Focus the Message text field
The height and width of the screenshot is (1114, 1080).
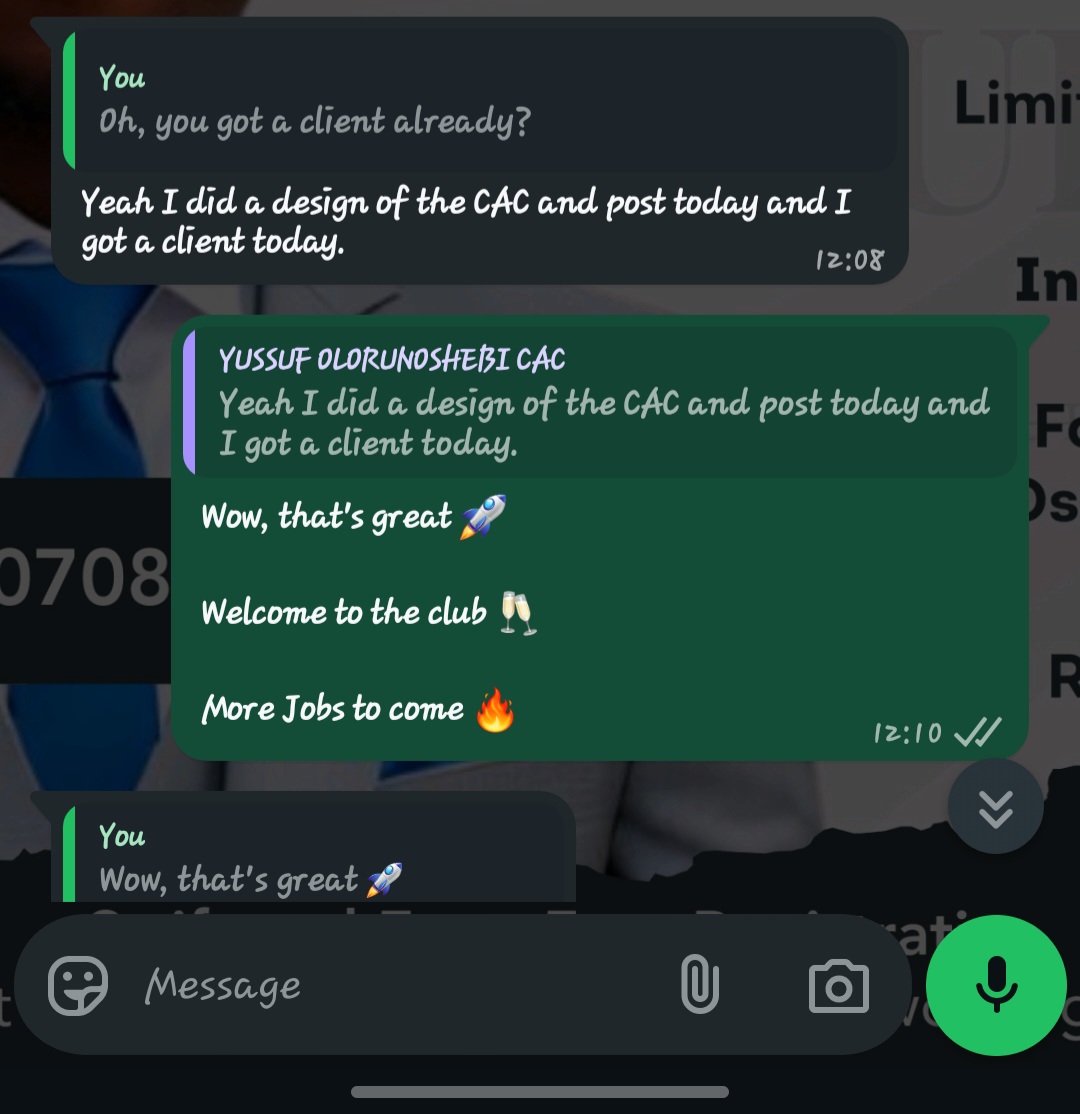[400, 987]
